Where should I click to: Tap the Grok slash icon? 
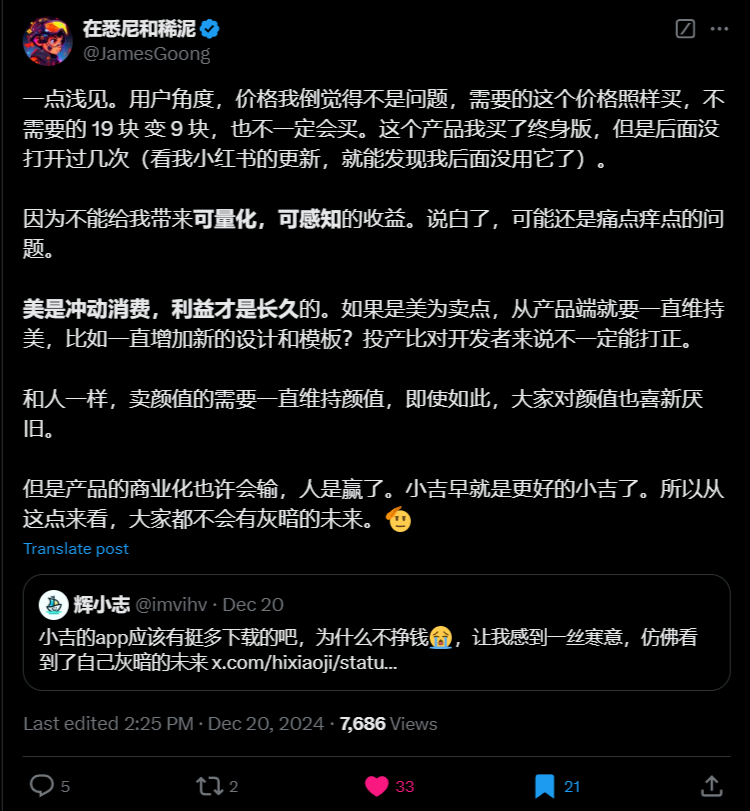point(686,29)
